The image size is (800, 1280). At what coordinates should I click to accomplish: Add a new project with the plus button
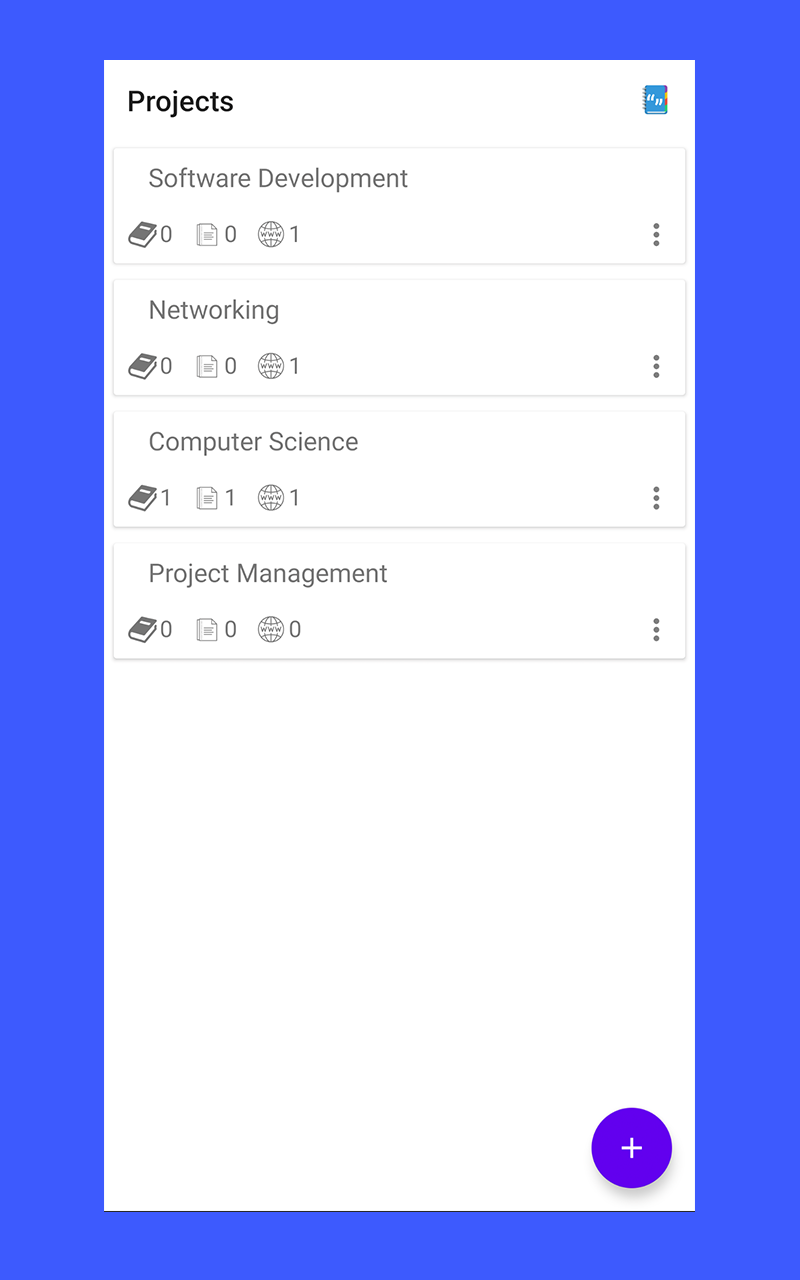pyautogui.click(x=631, y=1148)
